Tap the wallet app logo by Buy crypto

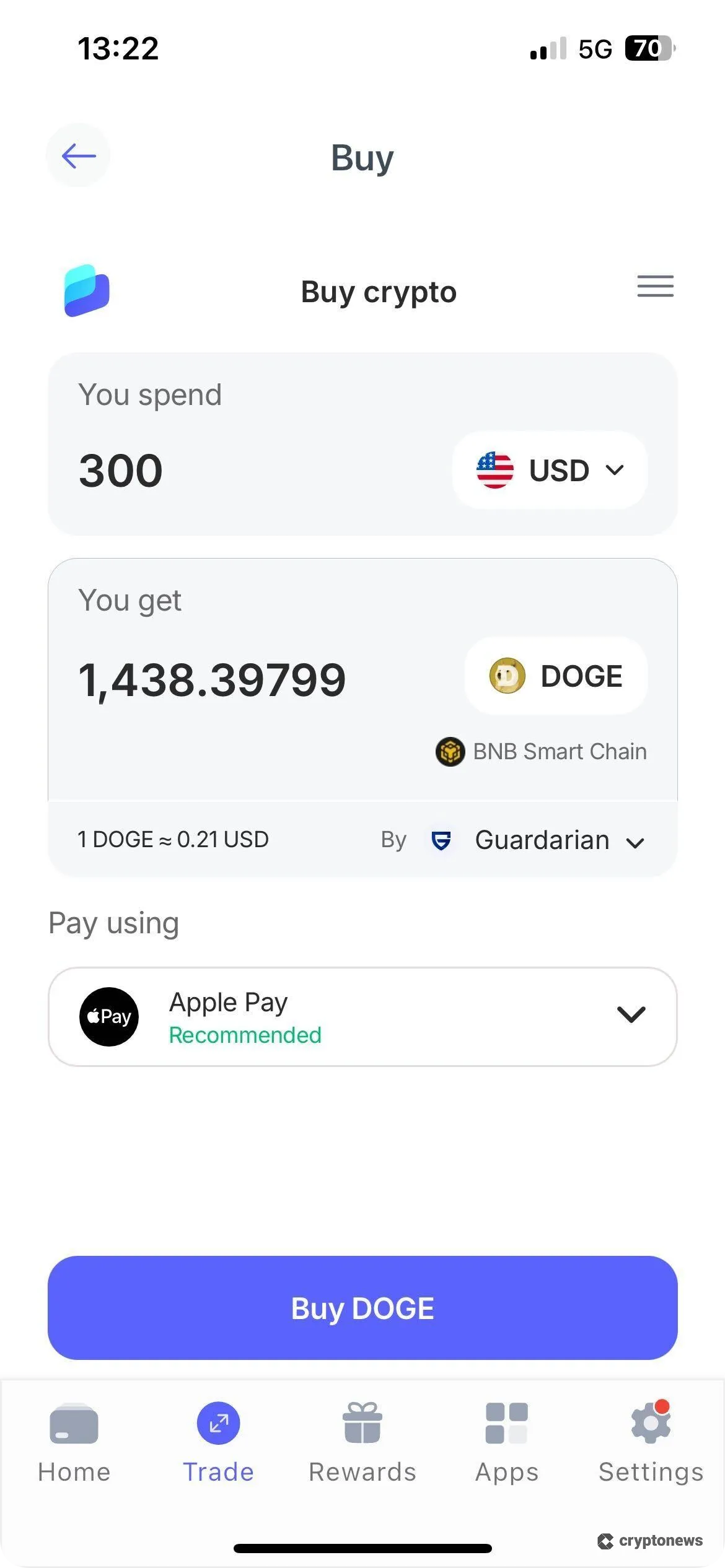click(x=86, y=290)
